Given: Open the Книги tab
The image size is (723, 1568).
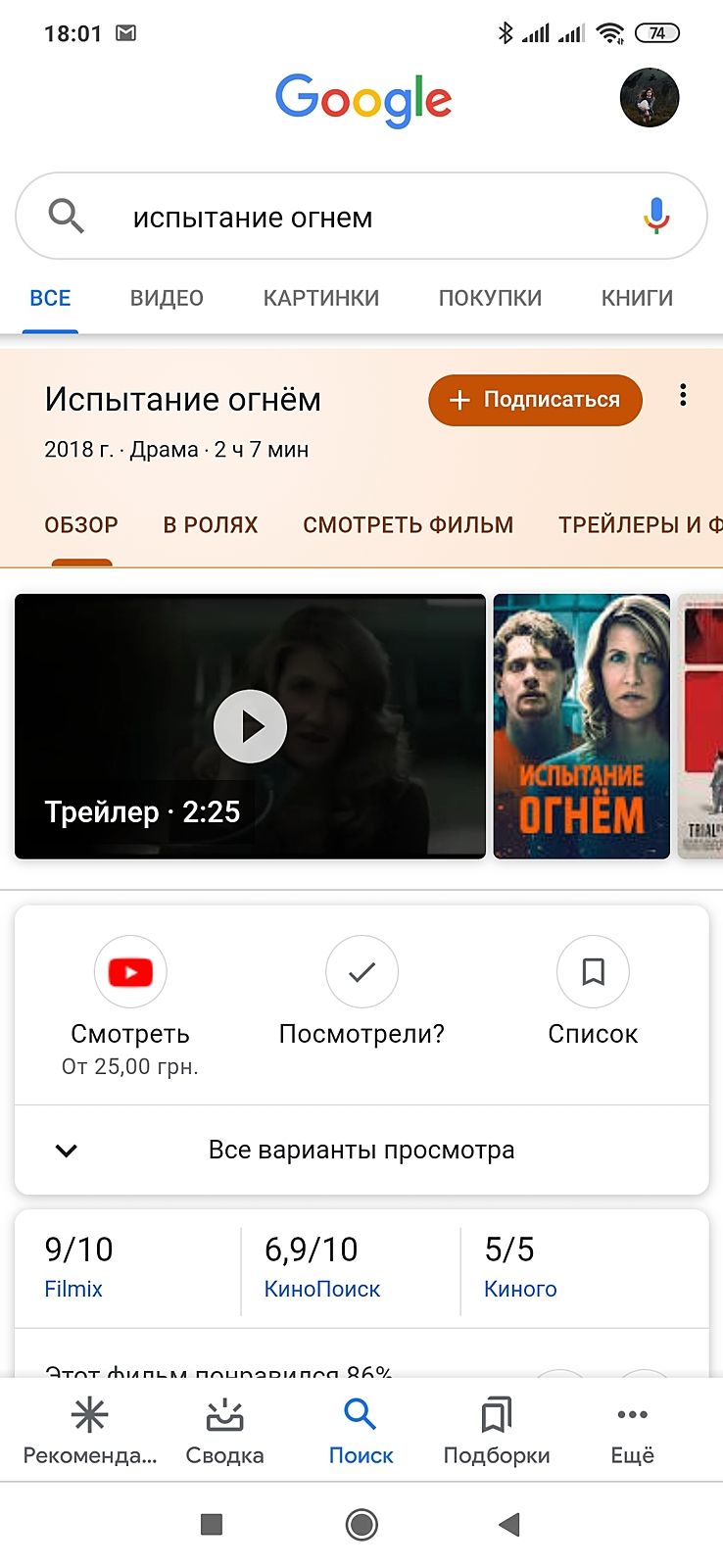Looking at the screenshot, I should point(637,298).
